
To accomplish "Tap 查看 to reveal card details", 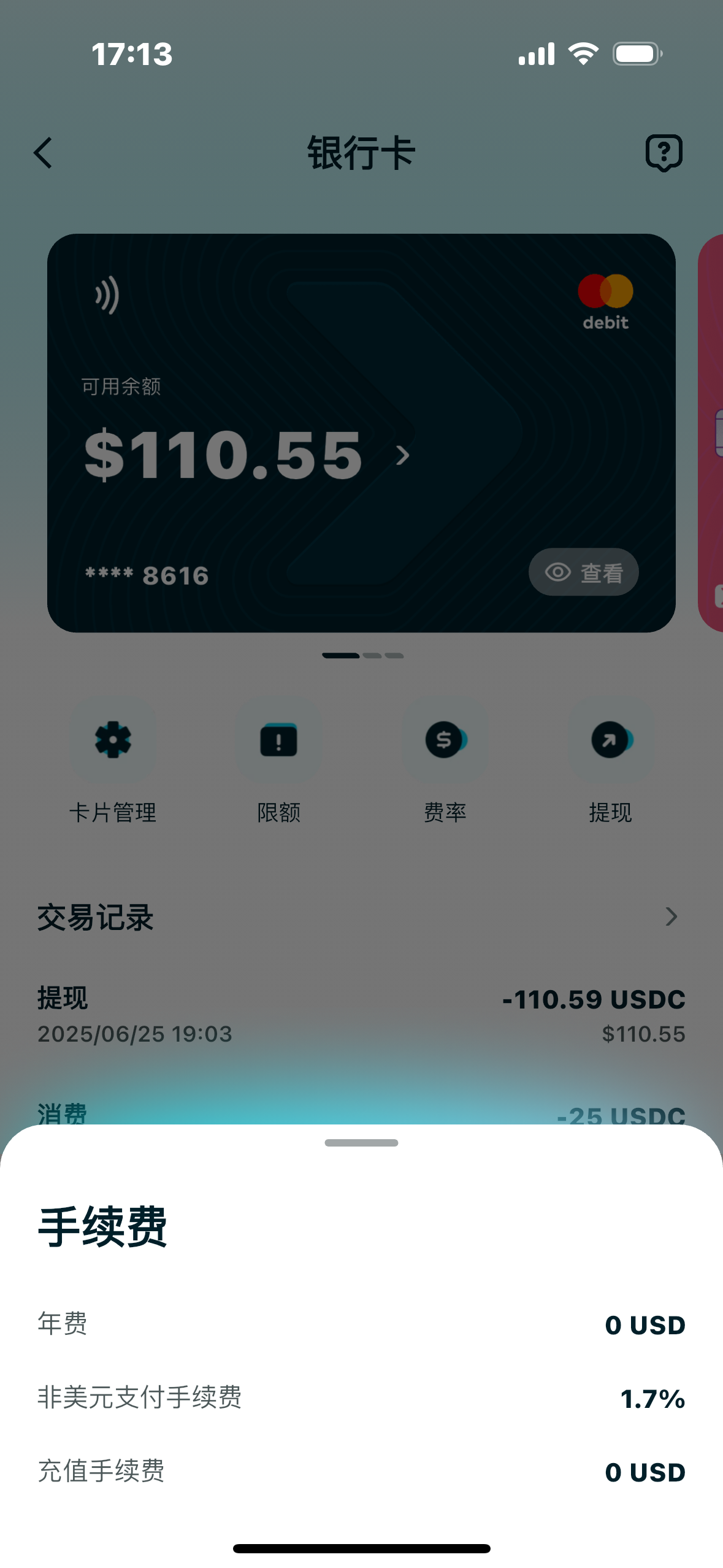I will pos(583,572).
